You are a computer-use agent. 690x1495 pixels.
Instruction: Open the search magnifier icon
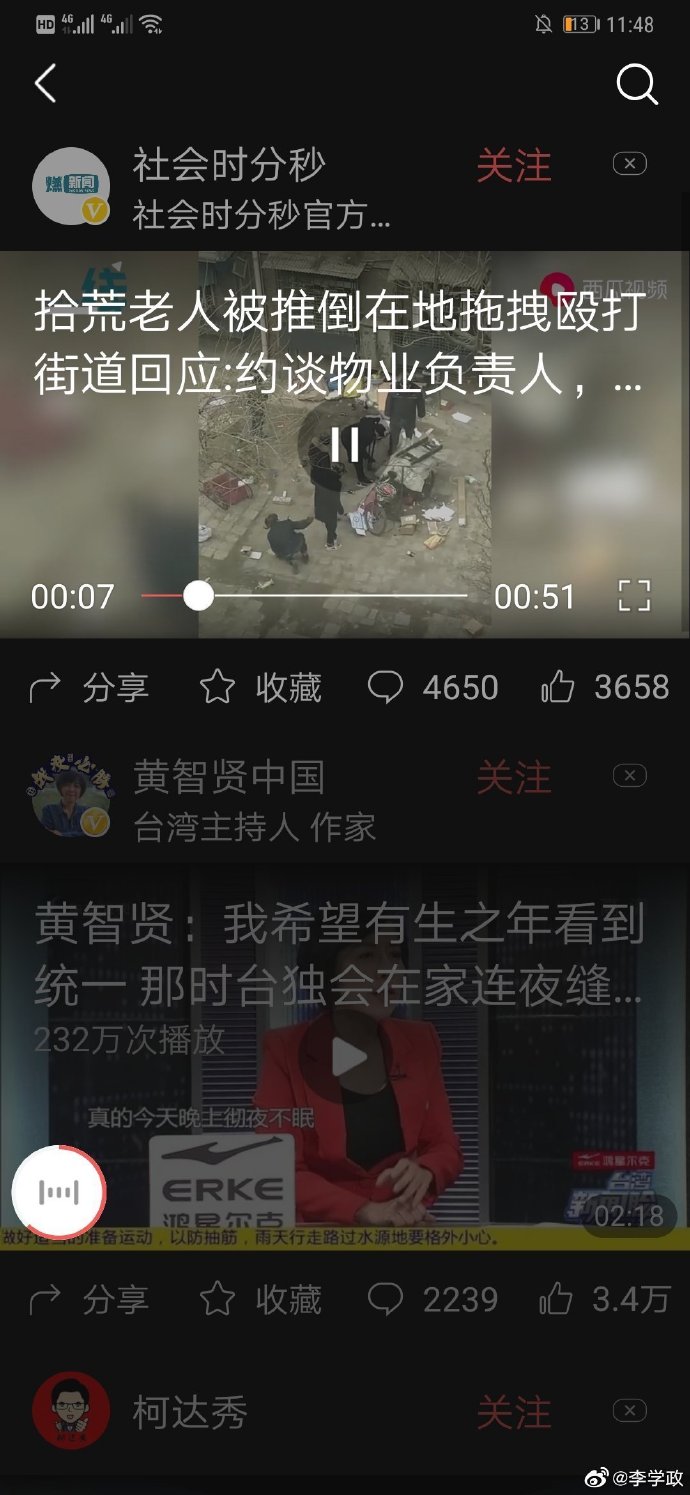point(636,84)
